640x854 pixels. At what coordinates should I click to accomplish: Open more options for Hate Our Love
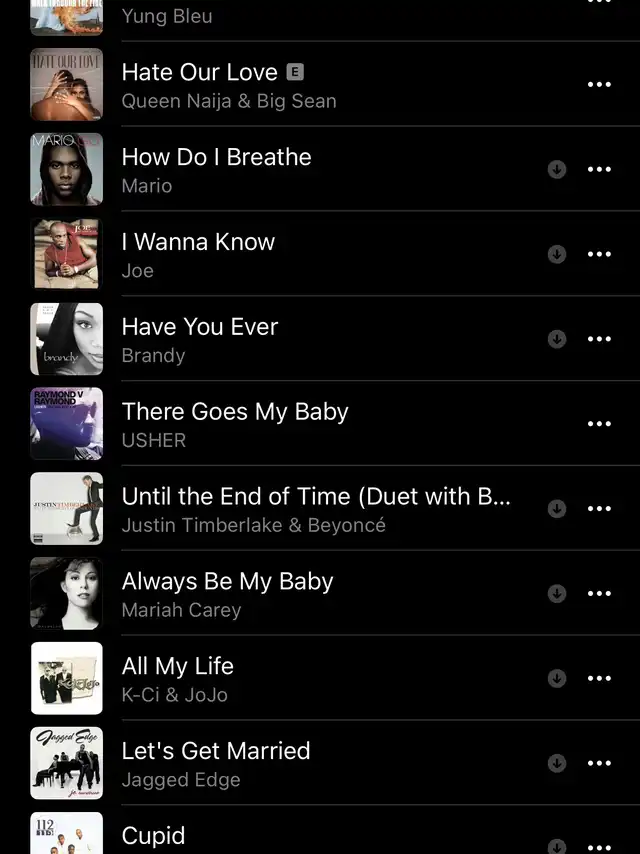(x=599, y=85)
